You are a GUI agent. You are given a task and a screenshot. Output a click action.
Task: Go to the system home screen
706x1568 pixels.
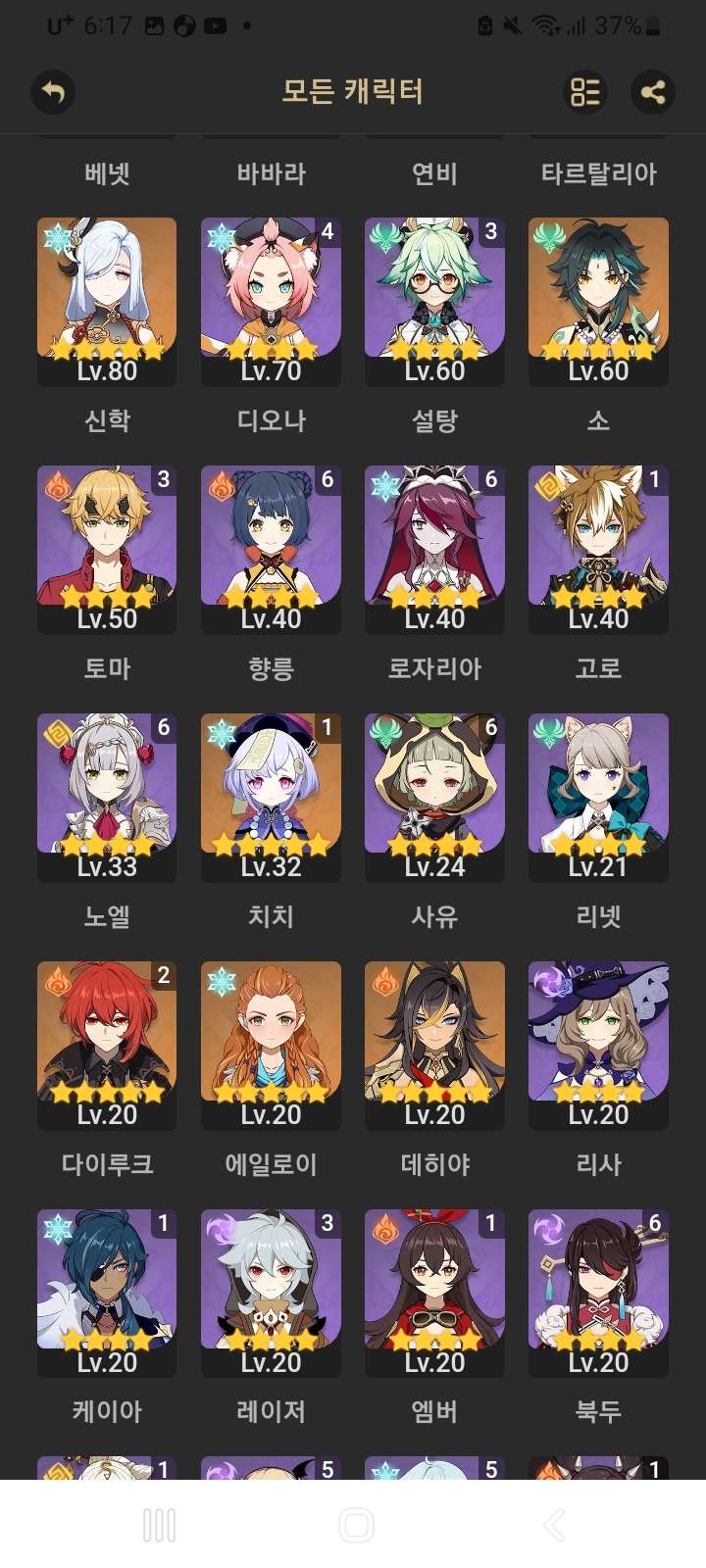[x=355, y=1525]
